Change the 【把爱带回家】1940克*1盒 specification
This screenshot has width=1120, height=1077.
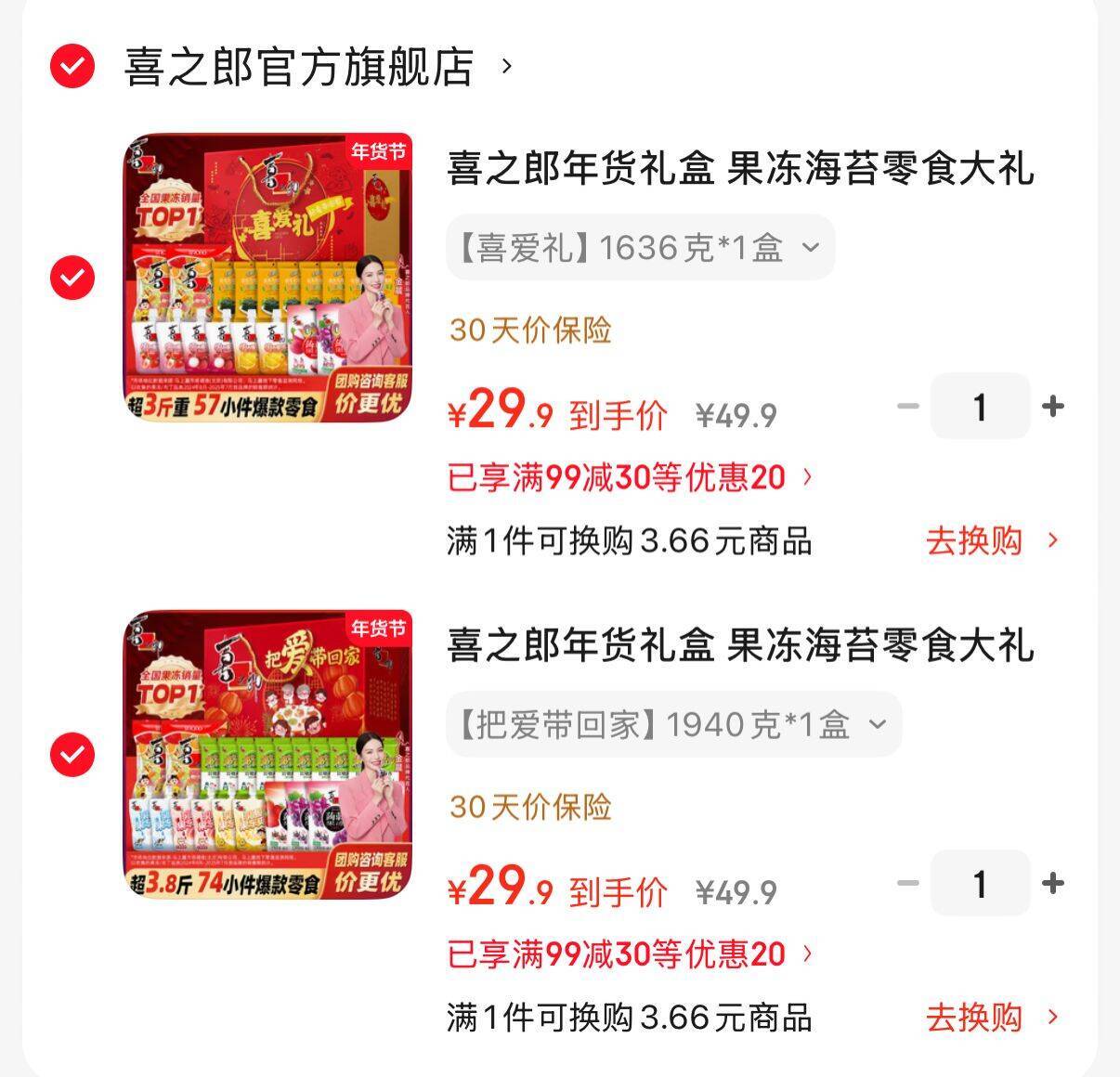pyautogui.click(x=673, y=725)
